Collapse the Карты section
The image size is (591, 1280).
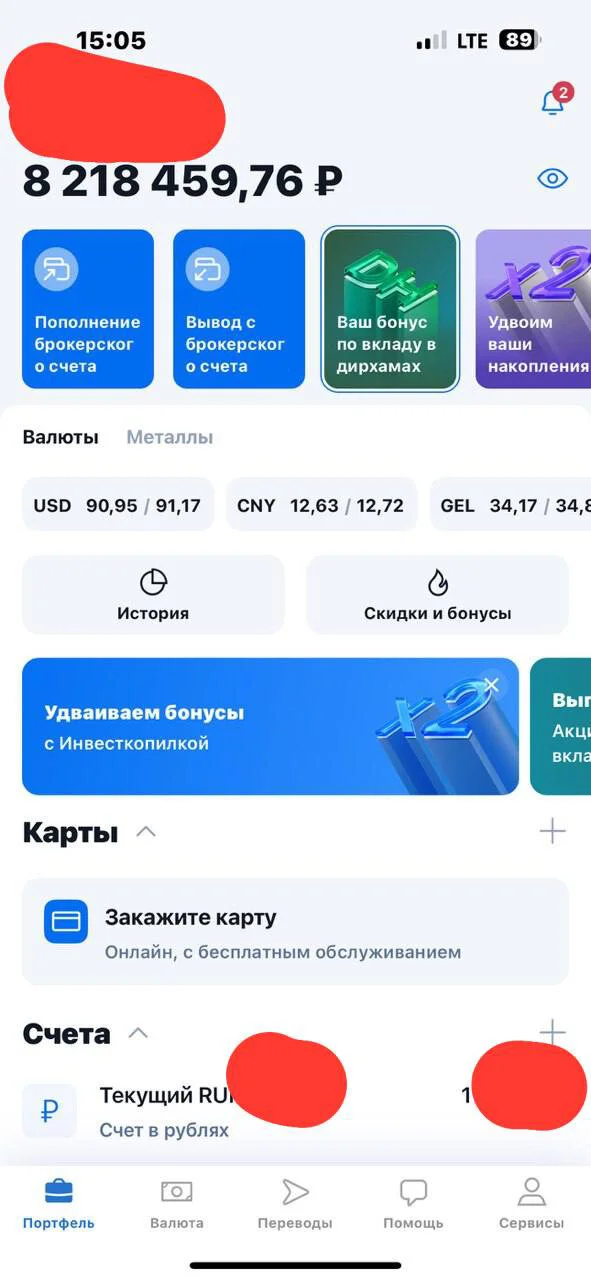pyautogui.click(x=146, y=832)
